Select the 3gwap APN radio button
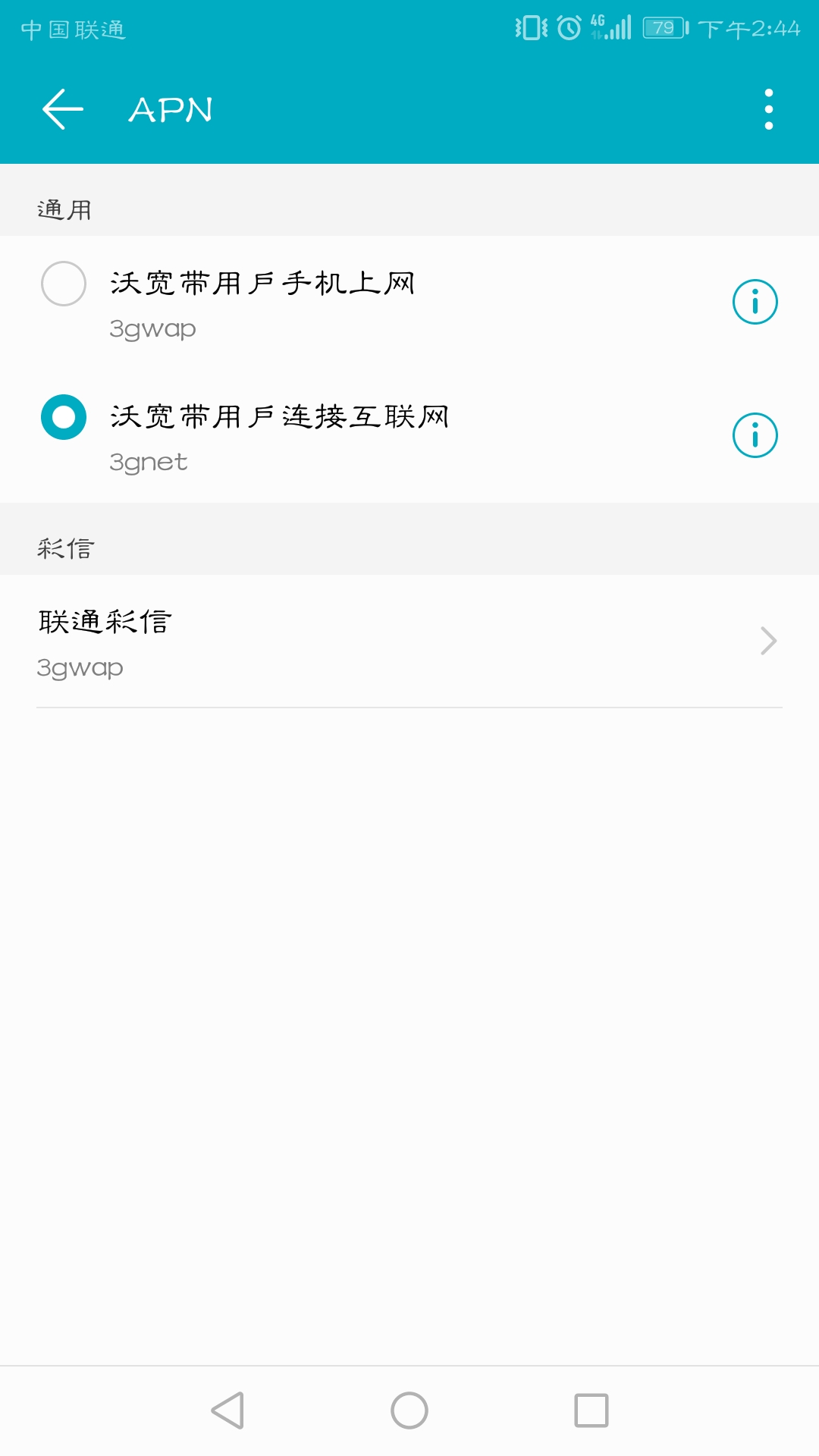Image resolution: width=819 pixels, height=1456 pixels. tap(64, 284)
